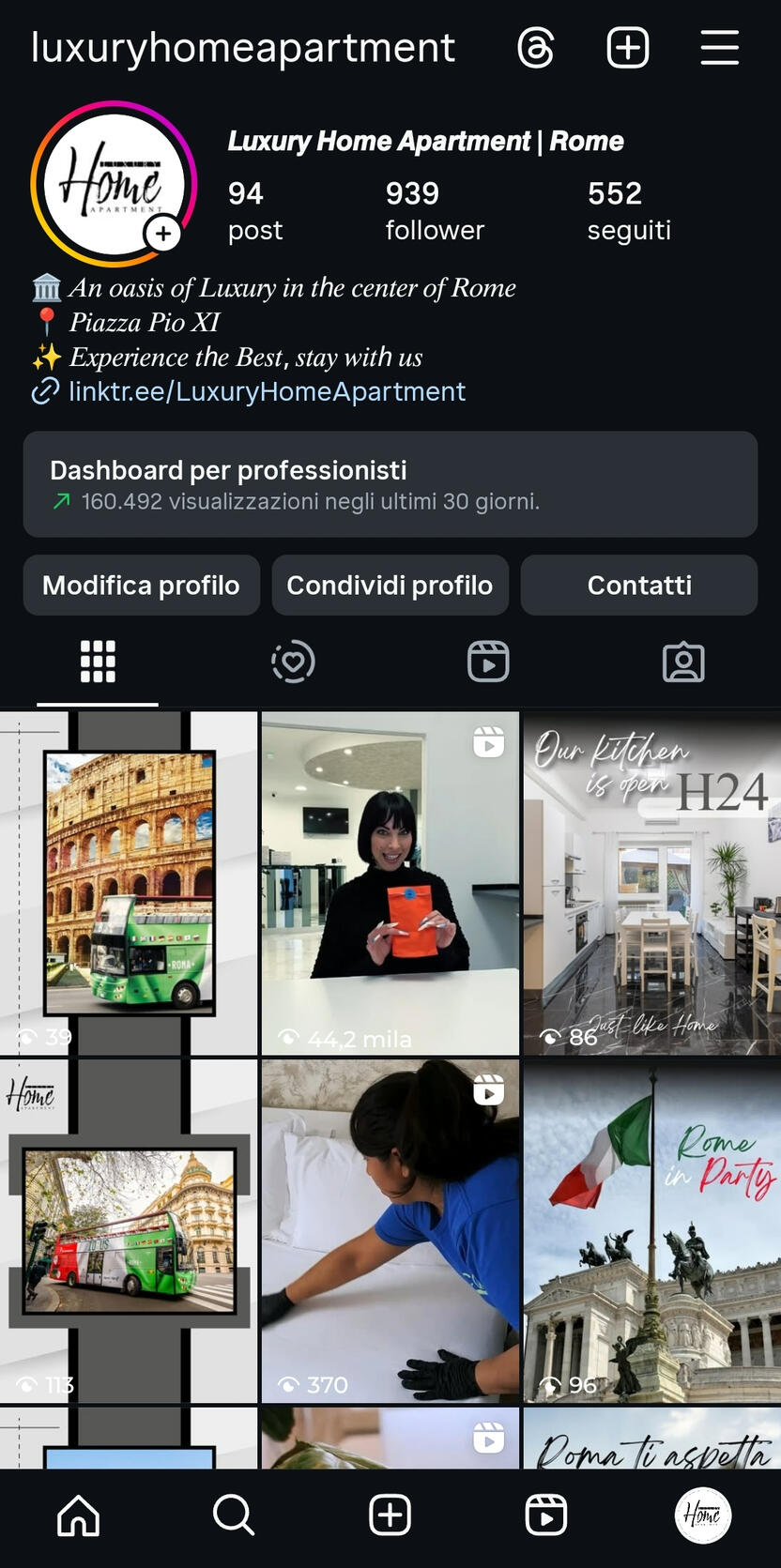
Task: Switch to the posts grid tab
Action: coord(98,662)
